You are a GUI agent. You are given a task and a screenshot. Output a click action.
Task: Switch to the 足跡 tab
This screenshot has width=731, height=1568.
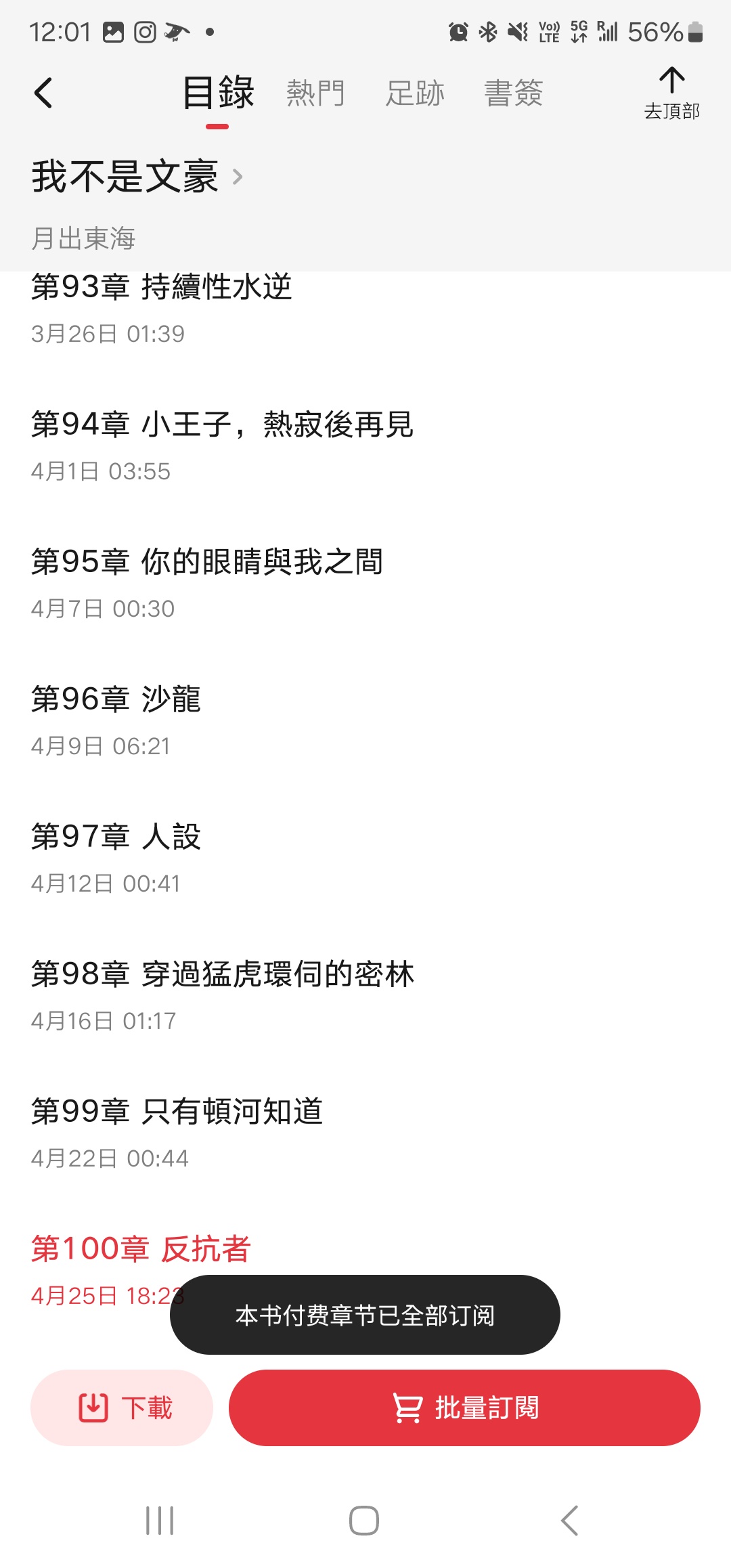coord(415,93)
